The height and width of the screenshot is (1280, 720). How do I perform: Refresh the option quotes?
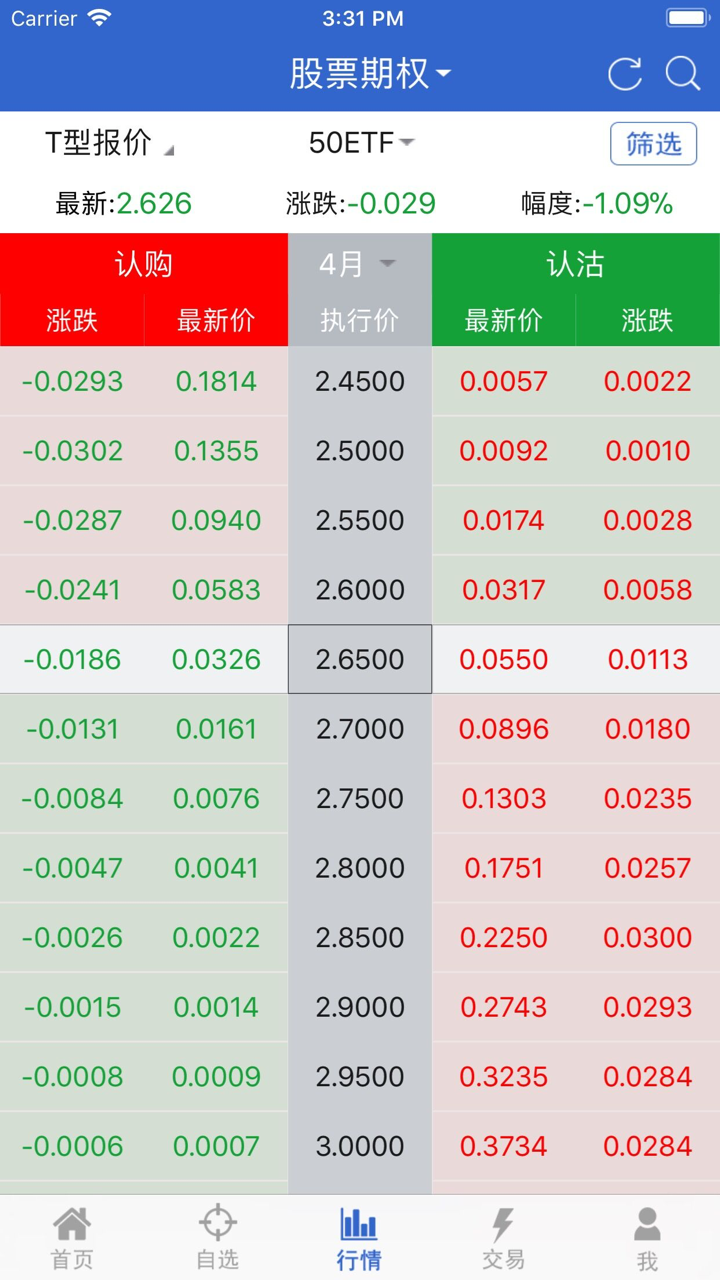(x=625, y=74)
